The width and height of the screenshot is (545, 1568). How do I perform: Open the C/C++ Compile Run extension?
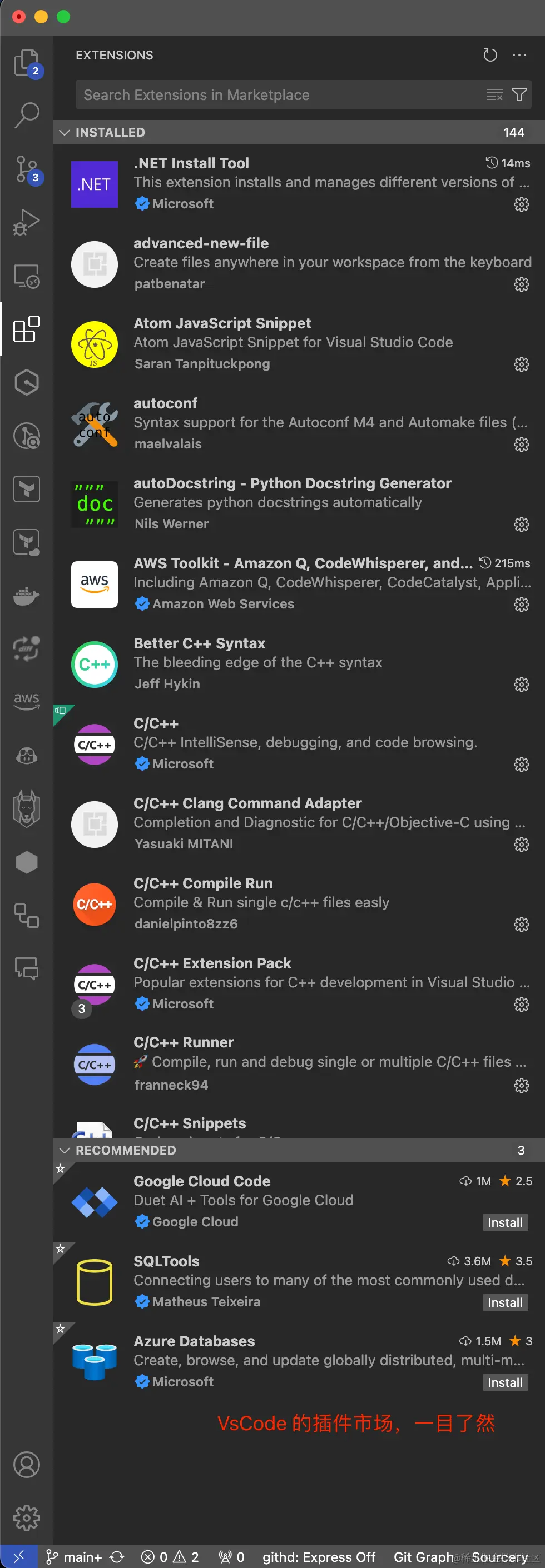[204, 883]
